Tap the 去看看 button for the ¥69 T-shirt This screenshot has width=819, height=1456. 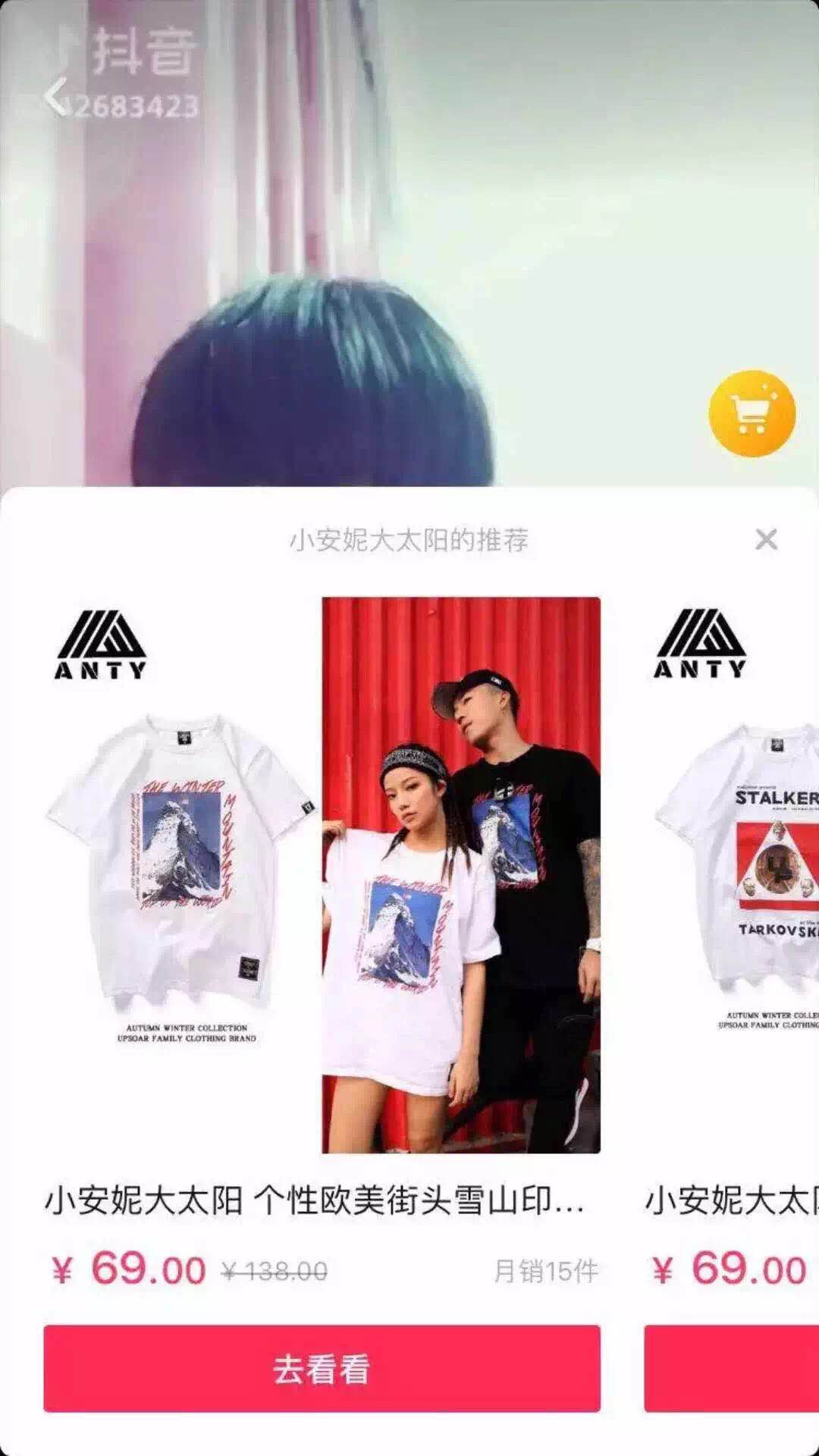pyautogui.click(x=322, y=1369)
